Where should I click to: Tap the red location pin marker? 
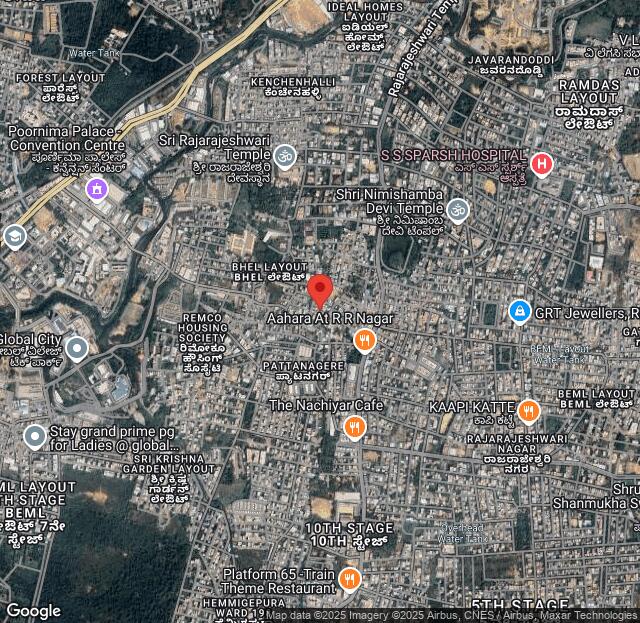click(x=320, y=290)
